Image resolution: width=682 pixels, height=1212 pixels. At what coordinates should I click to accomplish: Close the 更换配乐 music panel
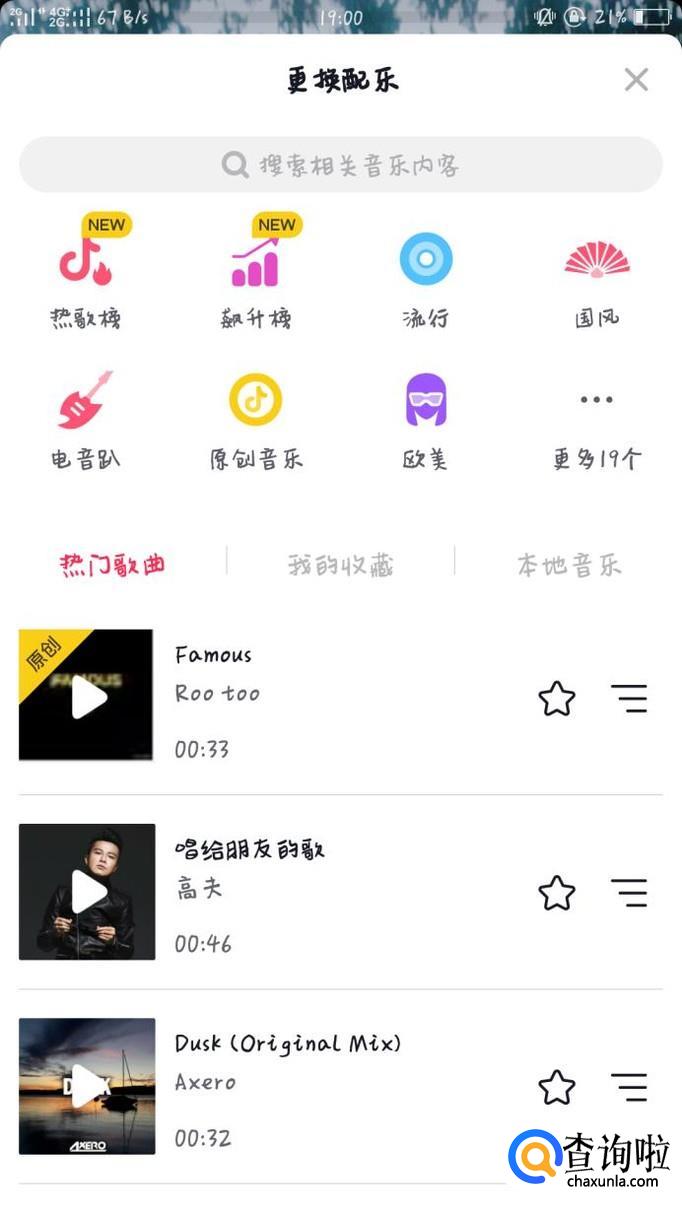pos(636,80)
